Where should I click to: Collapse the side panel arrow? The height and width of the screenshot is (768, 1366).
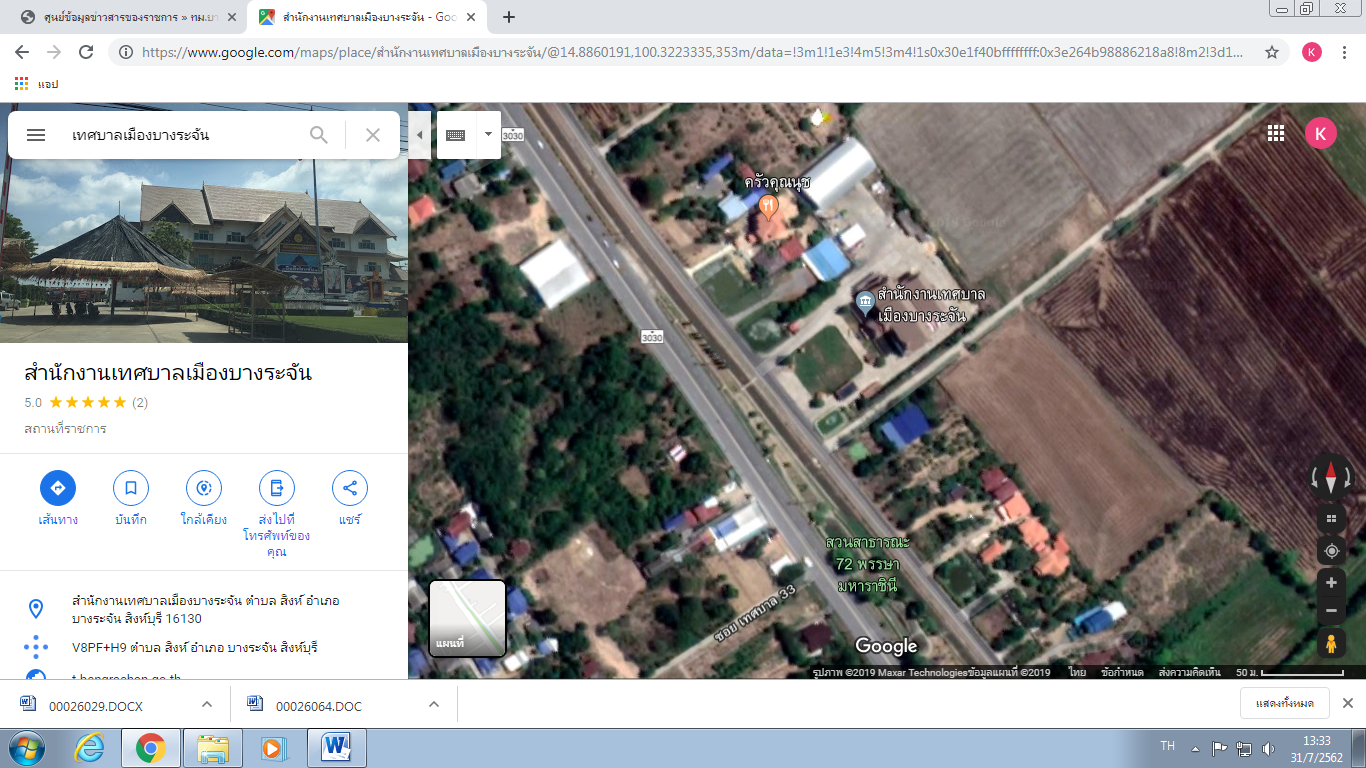[x=420, y=135]
